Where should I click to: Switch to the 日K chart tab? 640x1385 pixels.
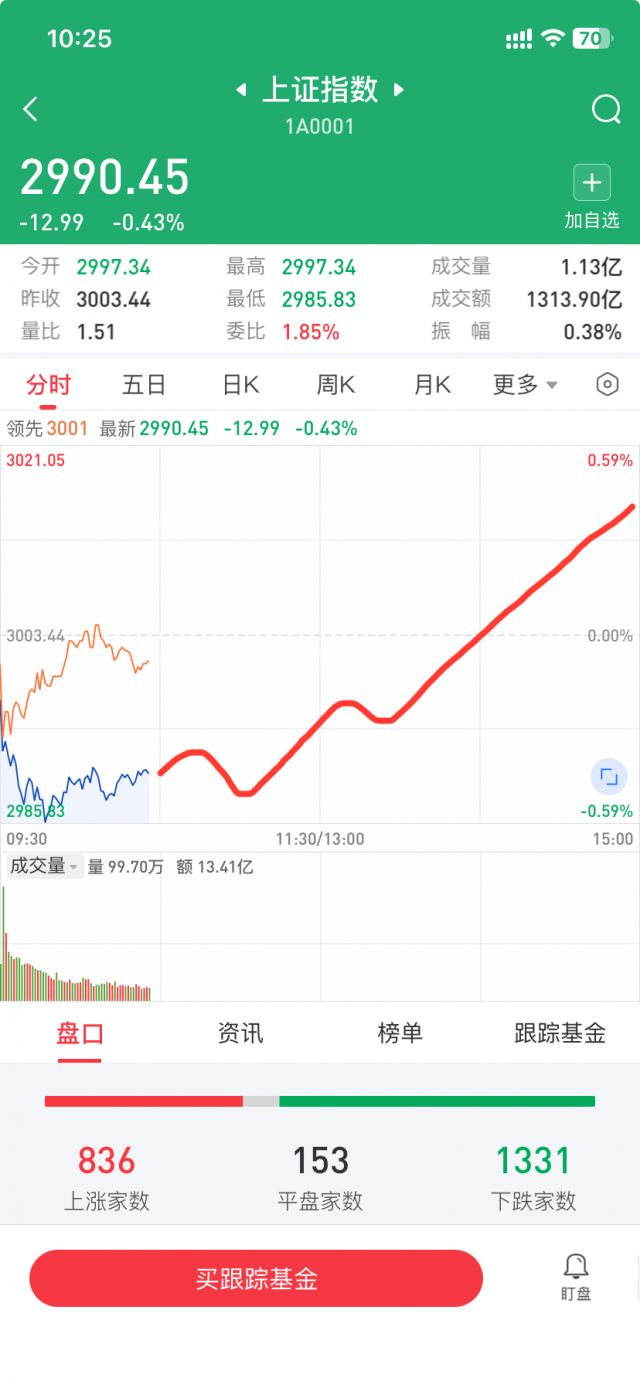[241, 385]
